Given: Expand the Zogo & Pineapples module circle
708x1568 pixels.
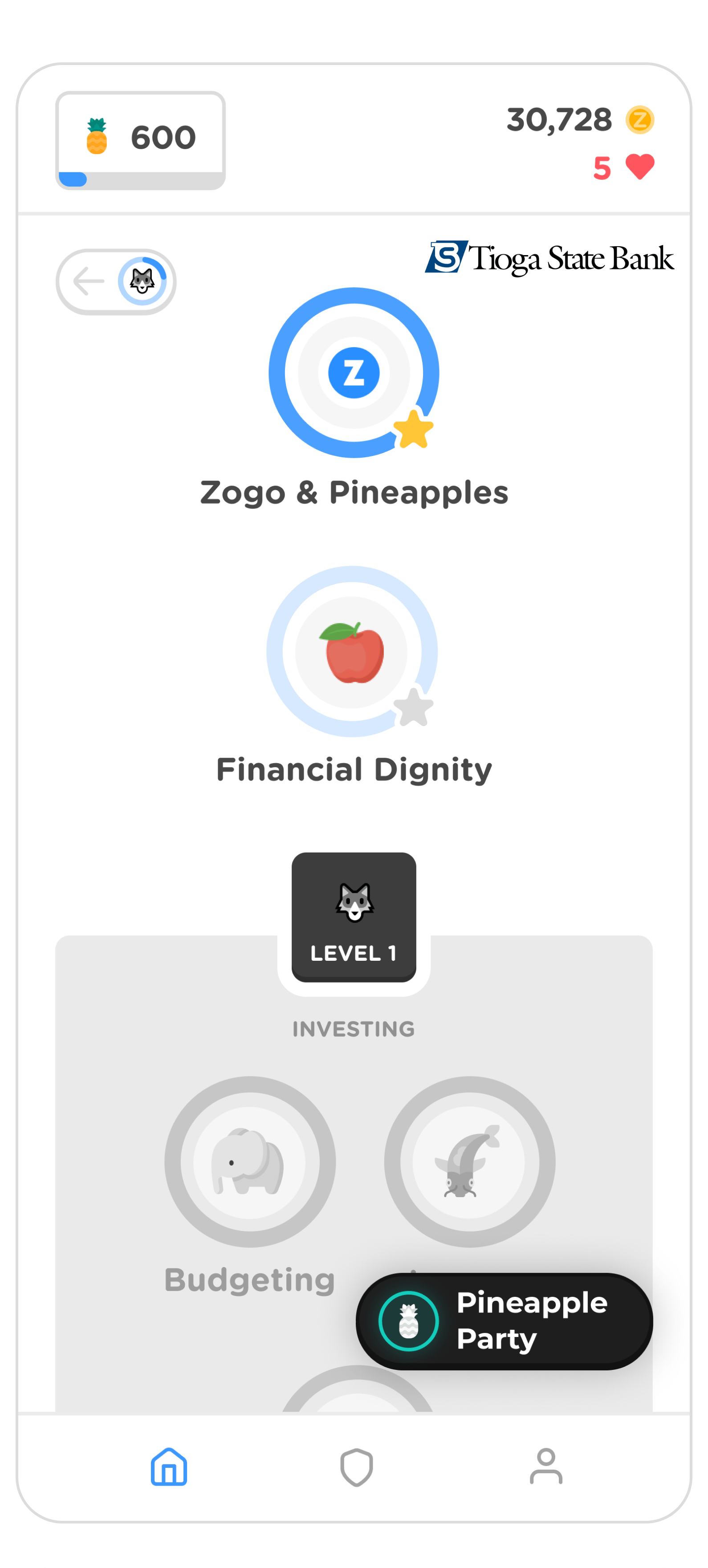Looking at the screenshot, I should click(354, 374).
